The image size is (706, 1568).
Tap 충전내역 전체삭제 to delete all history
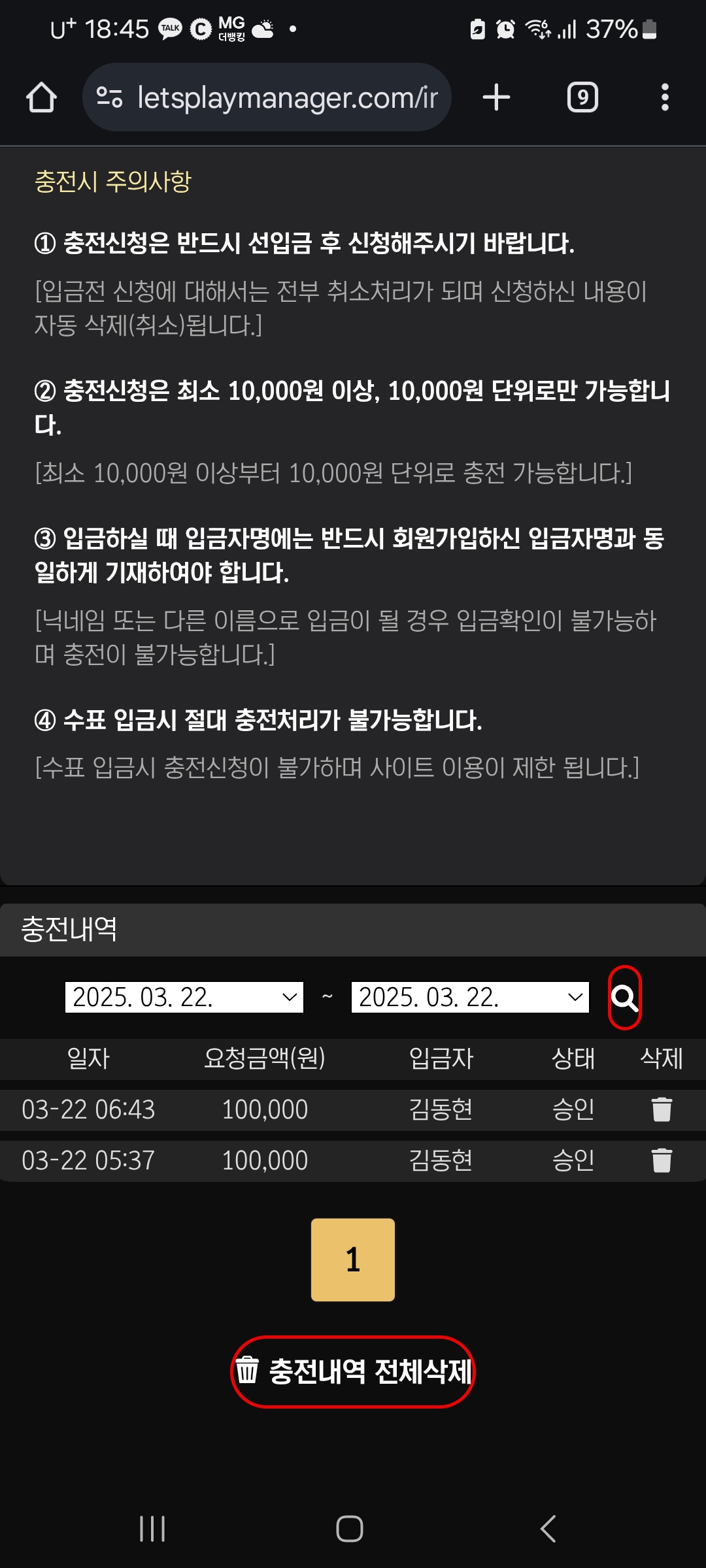click(353, 1371)
